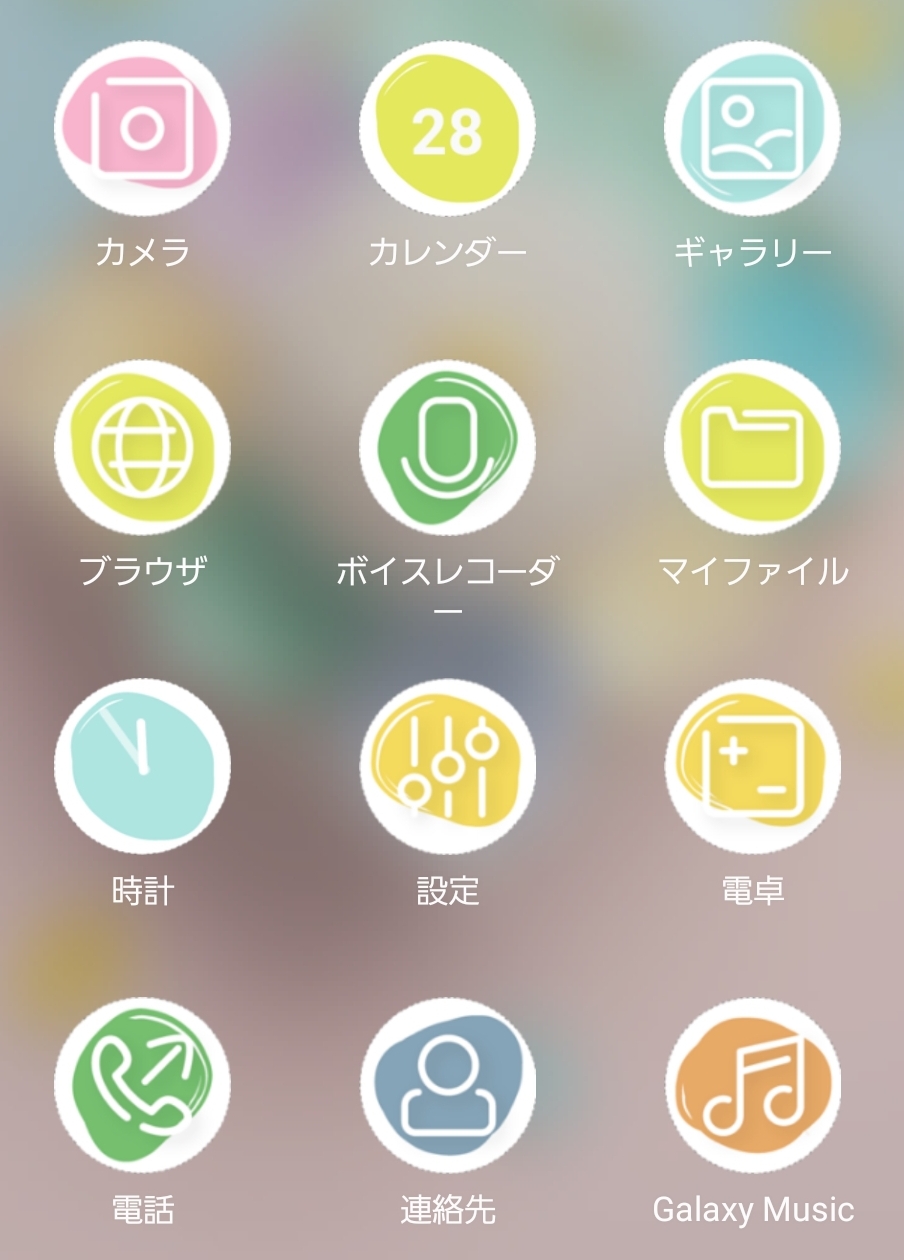Launch the 電卓 calculator

[x=752, y=766]
